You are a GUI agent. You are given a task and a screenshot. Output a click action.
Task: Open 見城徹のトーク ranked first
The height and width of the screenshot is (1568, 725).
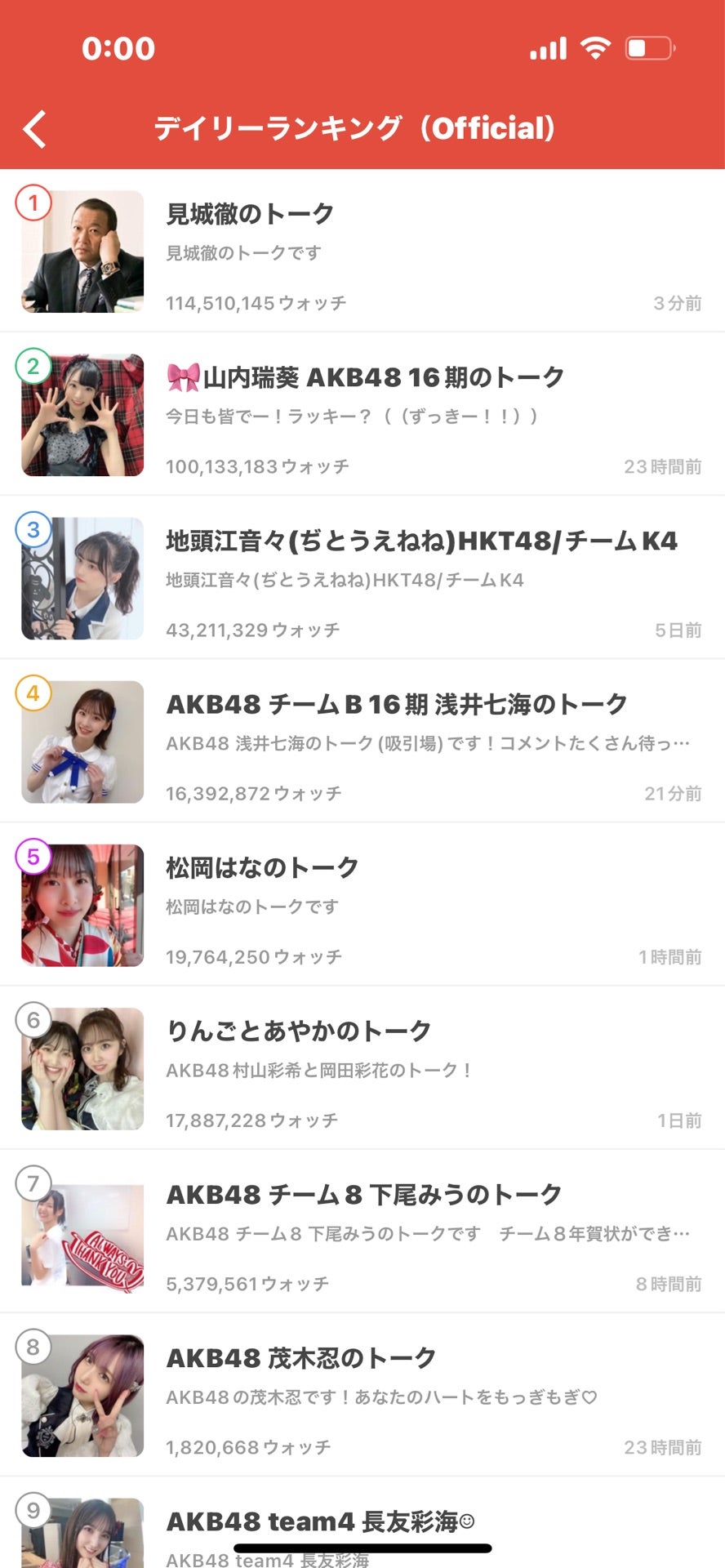click(362, 252)
